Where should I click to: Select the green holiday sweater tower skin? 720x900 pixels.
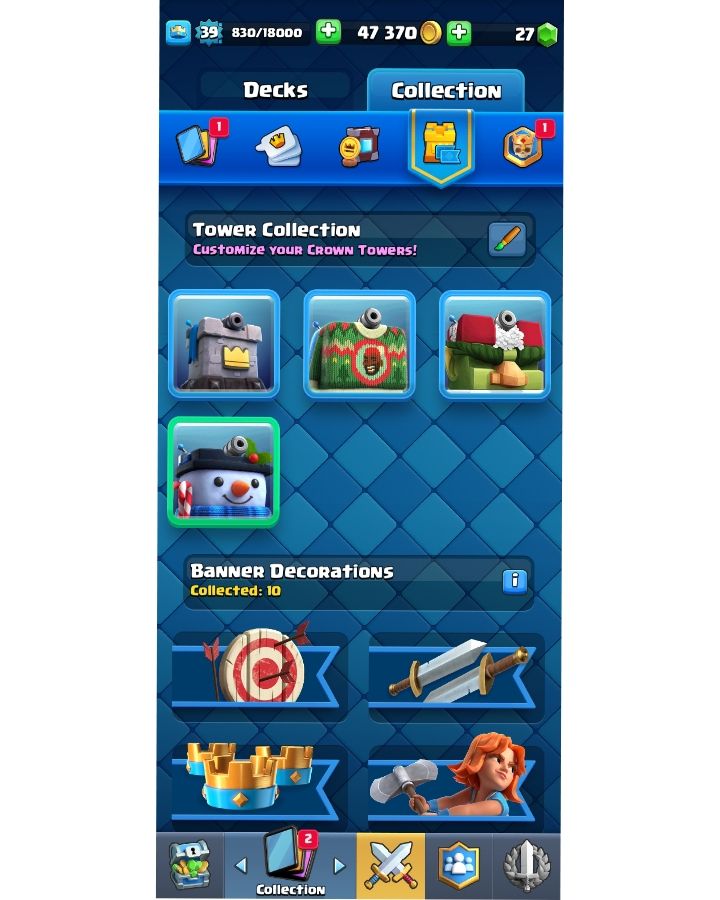point(359,345)
